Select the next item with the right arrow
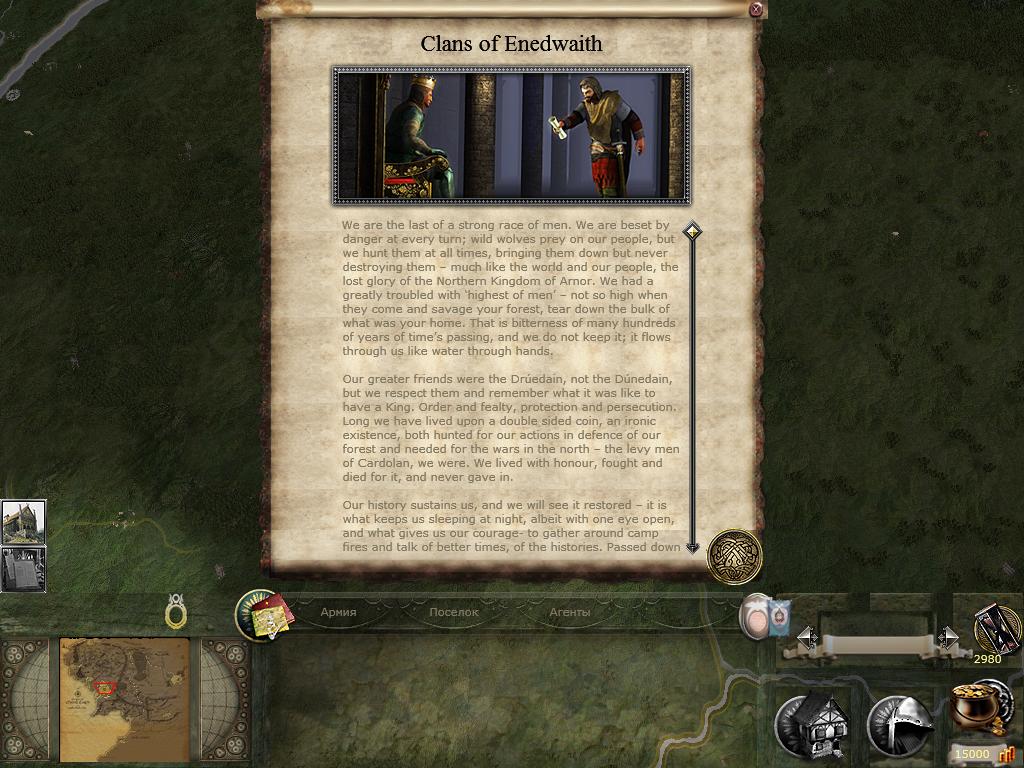The image size is (1024, 768). [948, 637]
